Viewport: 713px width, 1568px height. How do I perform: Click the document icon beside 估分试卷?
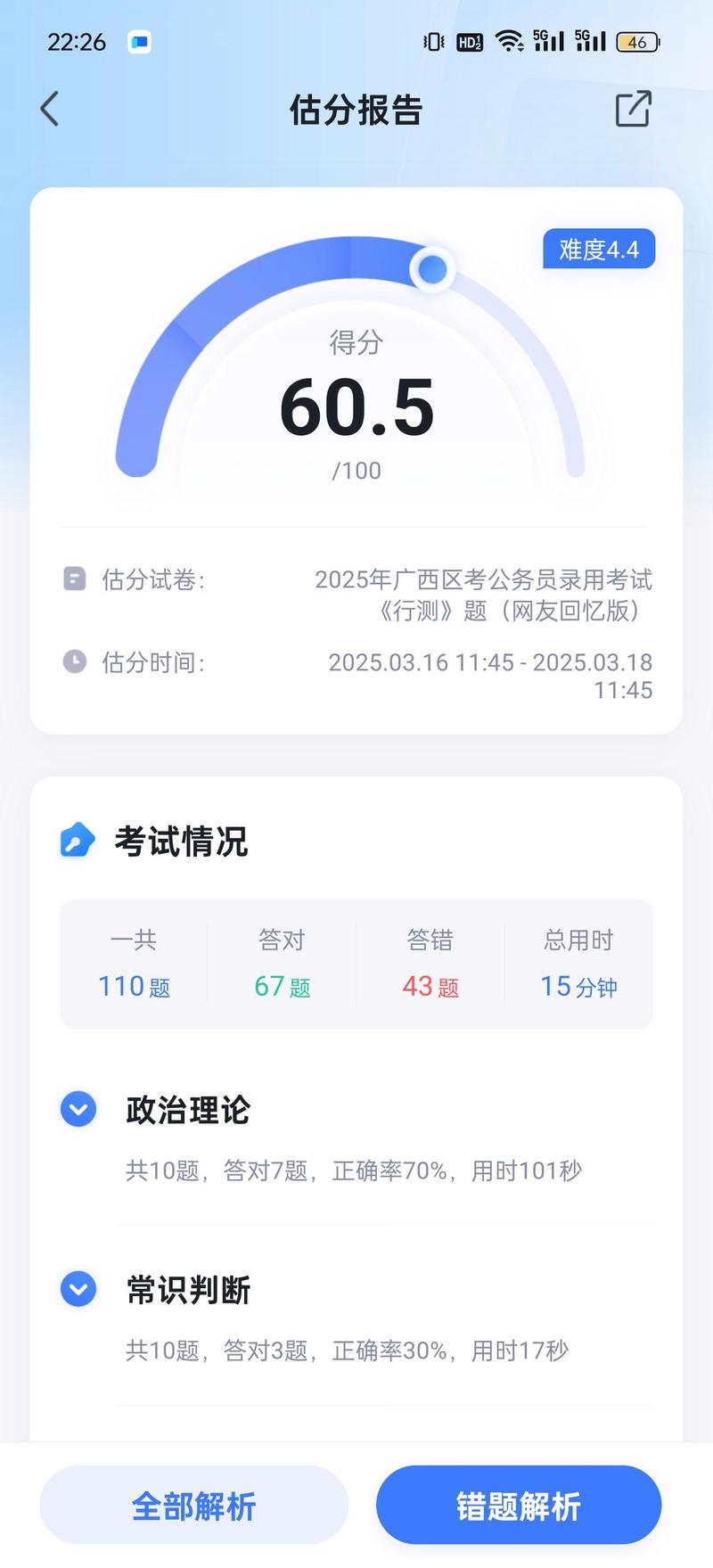[x=74, y=580]
